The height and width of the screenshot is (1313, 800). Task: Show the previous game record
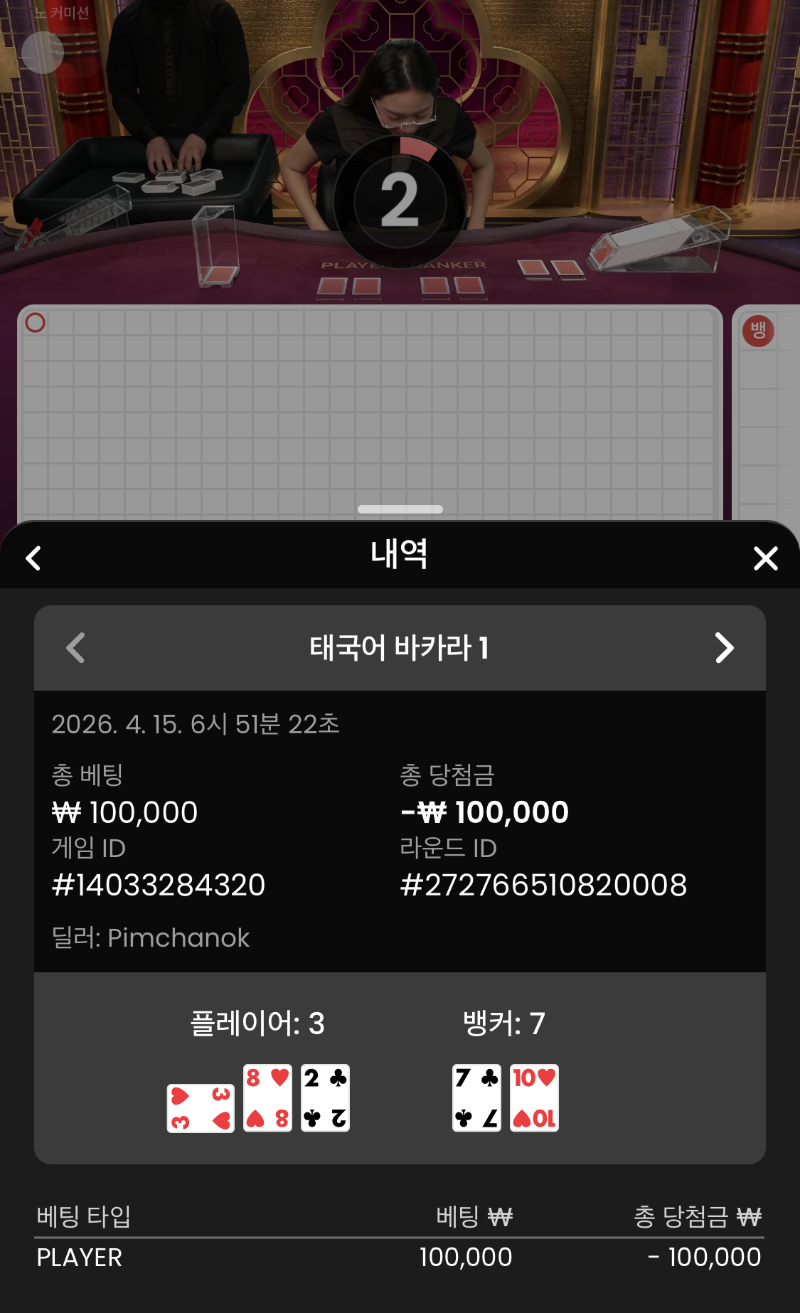(x=75, y=648)
